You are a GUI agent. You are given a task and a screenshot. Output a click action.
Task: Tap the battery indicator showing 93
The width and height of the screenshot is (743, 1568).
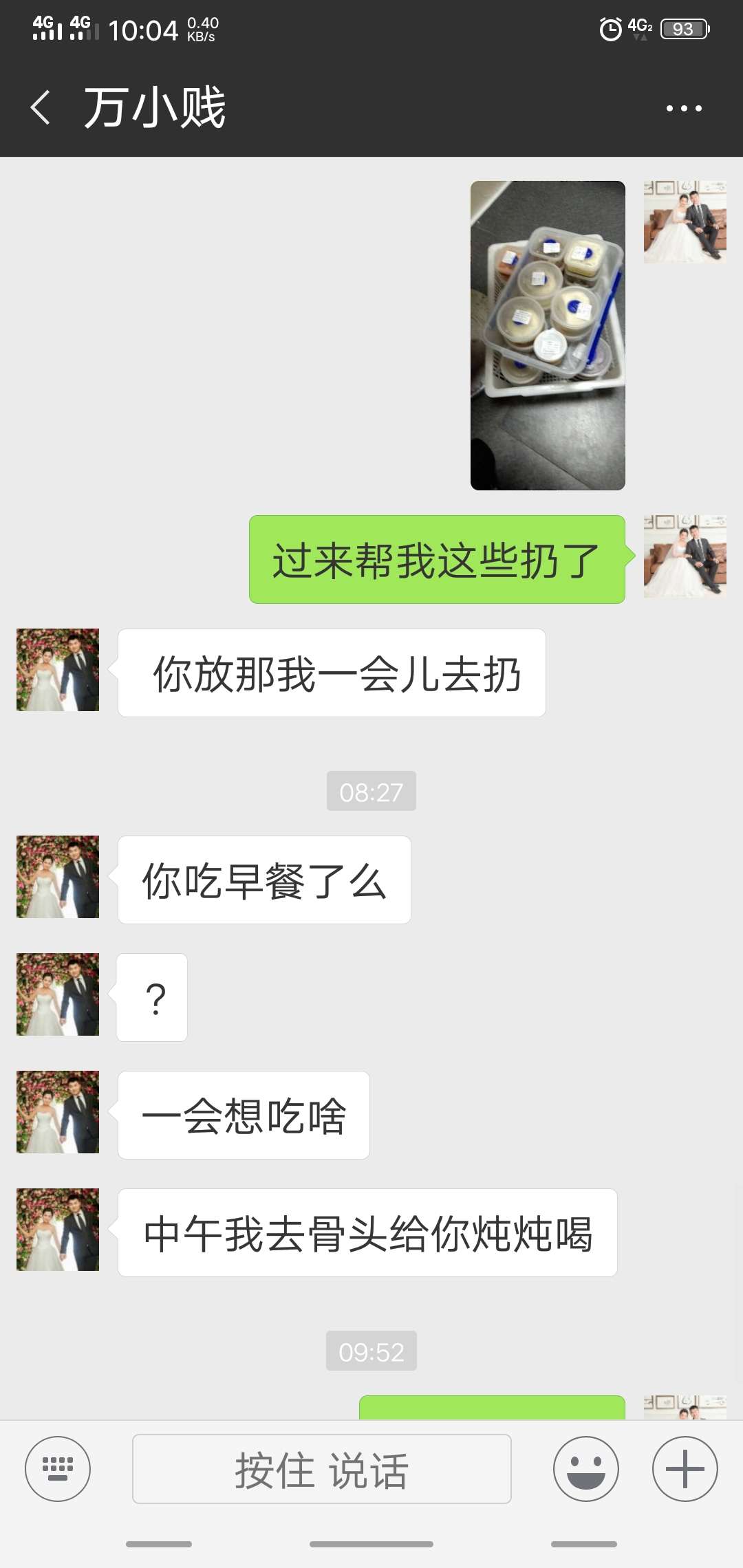(x=683, y=29)
